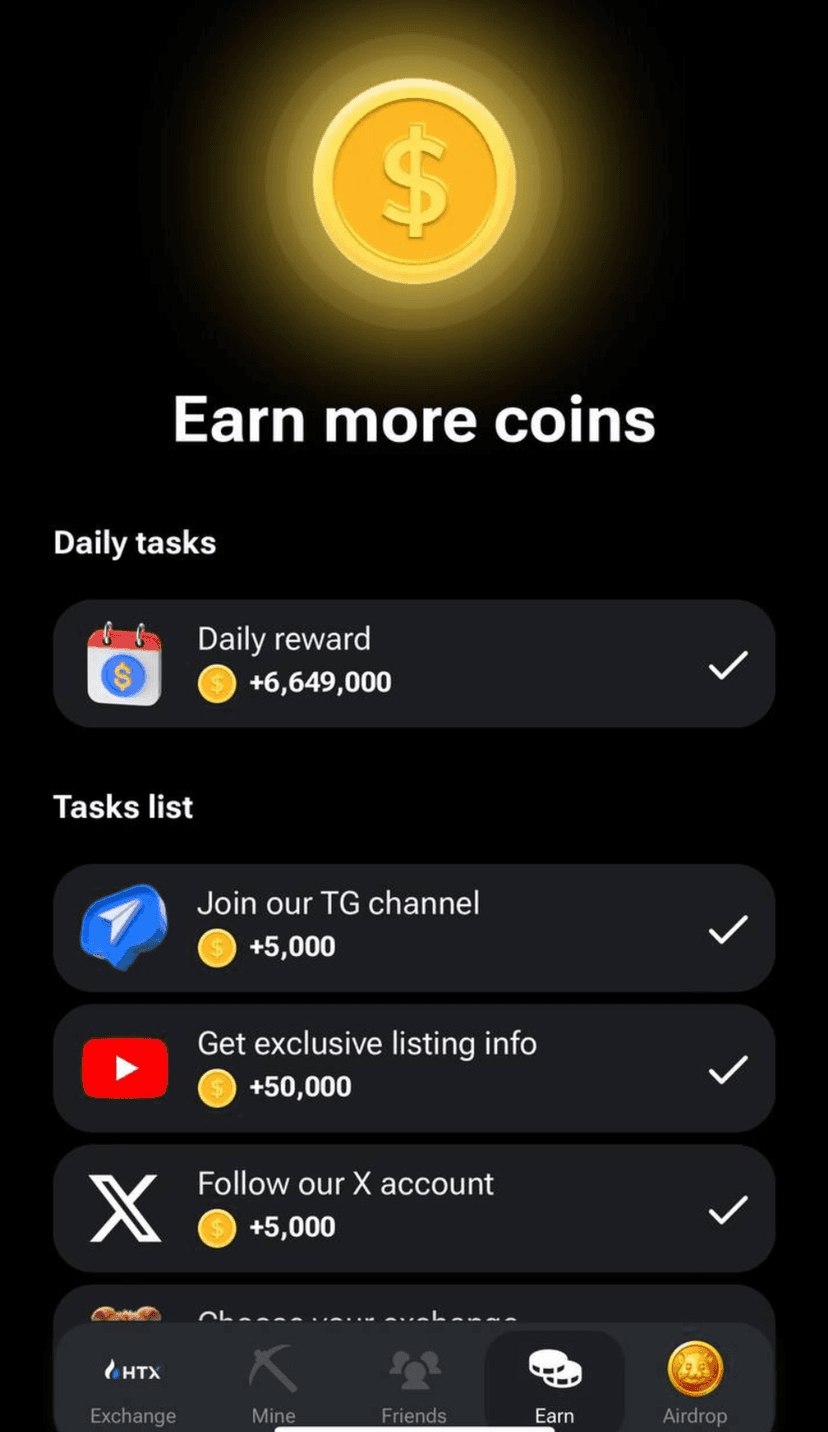Switch to the Airdrop tab

pos(694,1385)
